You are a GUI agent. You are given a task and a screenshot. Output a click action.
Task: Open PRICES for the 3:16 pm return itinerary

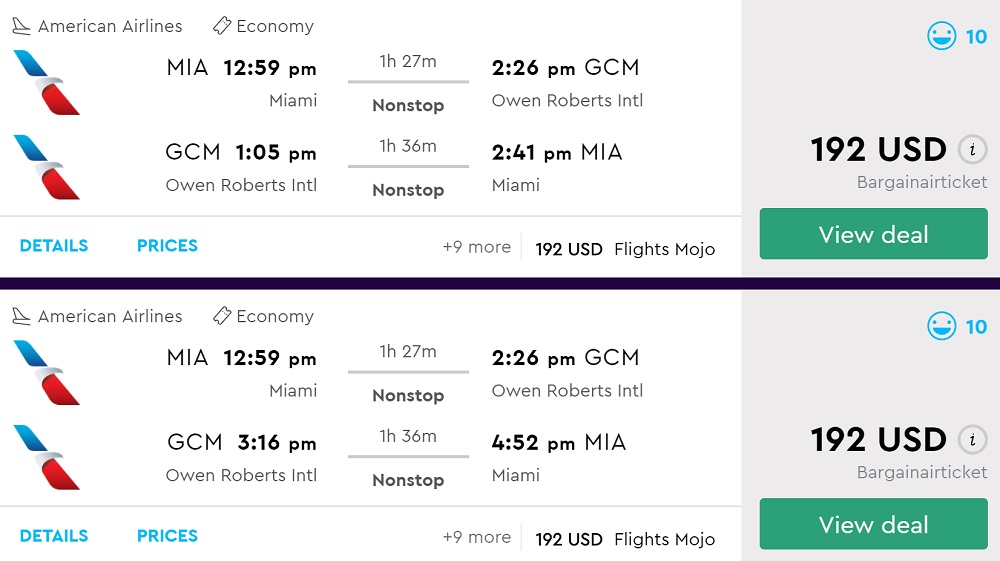(x=167, y=536)
